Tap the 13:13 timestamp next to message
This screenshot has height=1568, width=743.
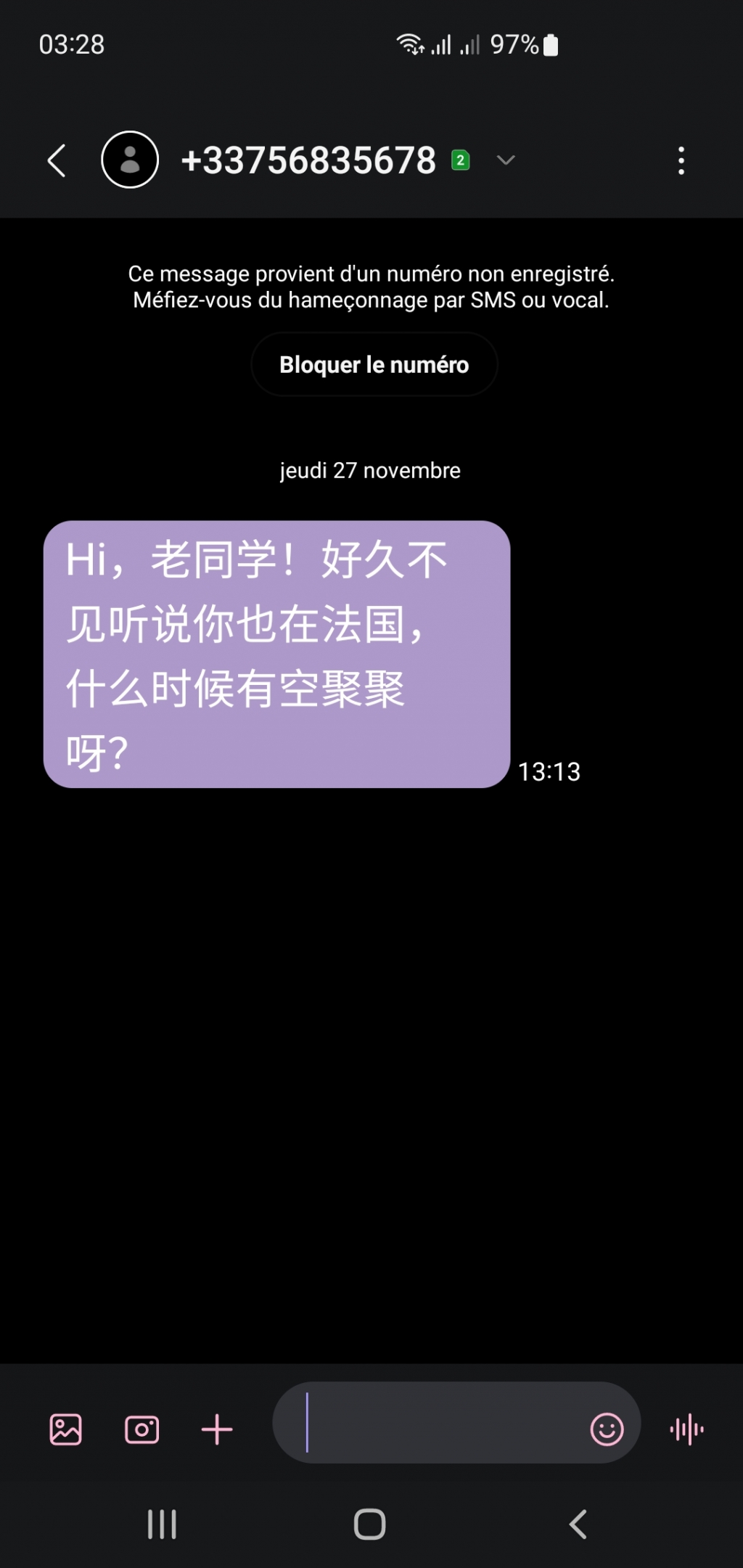[x=549, y=772]
